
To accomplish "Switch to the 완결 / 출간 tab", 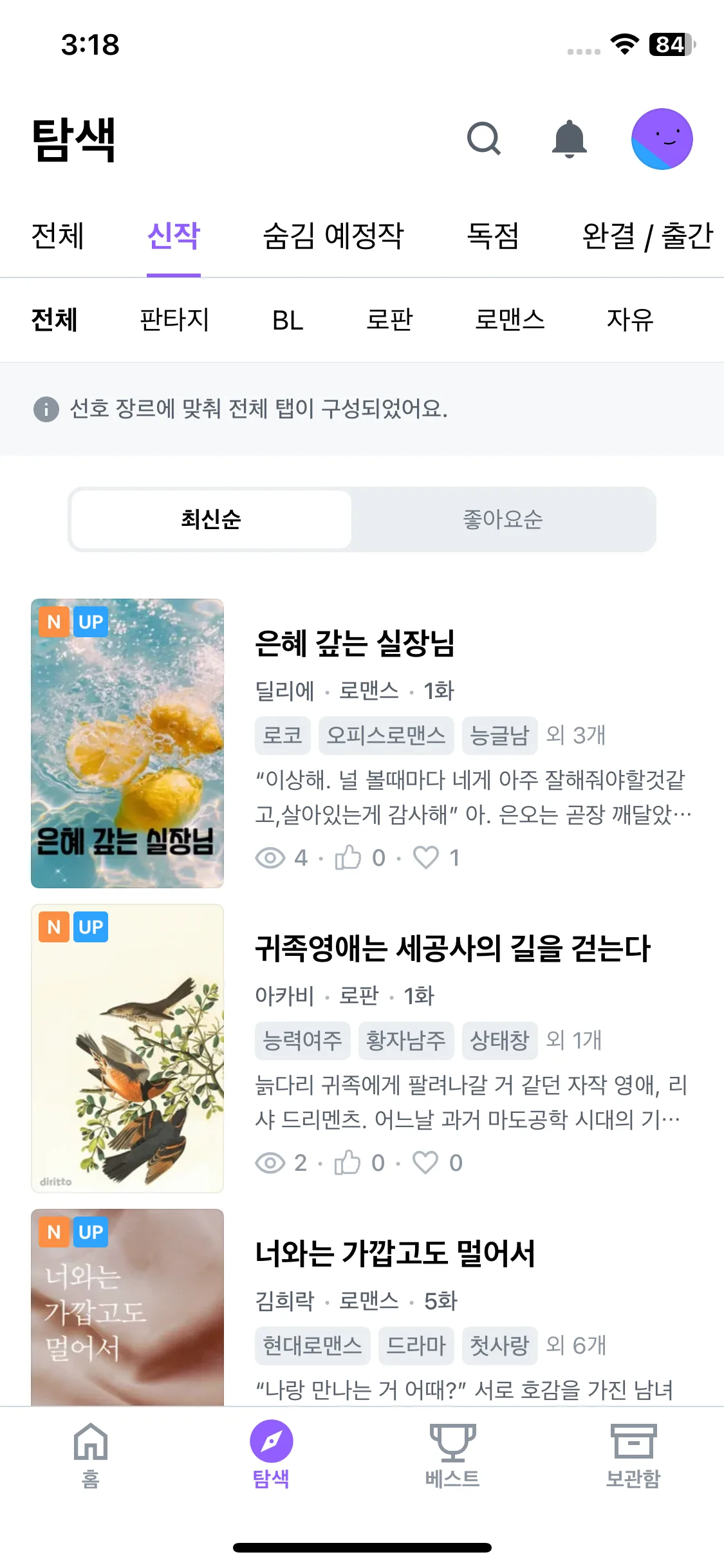I will [x=647, y=236].
